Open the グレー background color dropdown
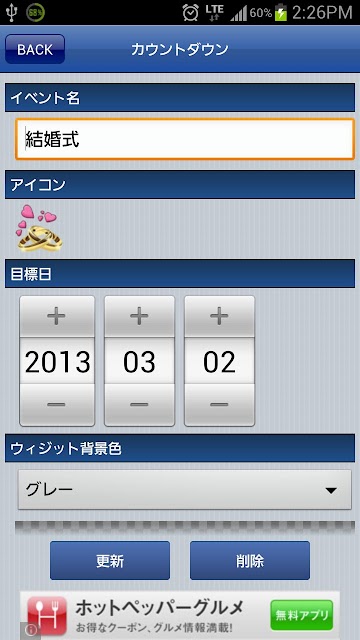 coord(184,490)
